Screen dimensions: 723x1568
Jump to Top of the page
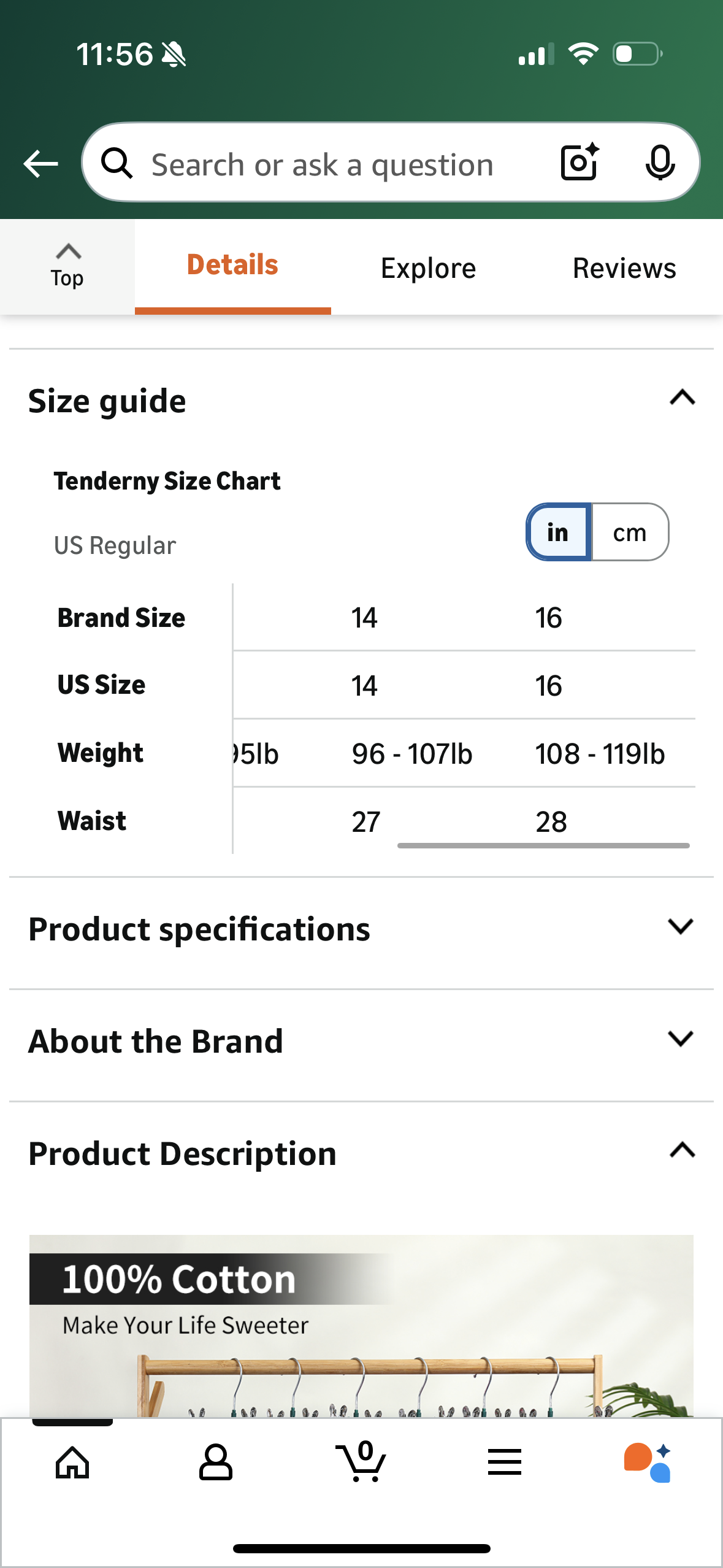pyautogui.click(x=67, y=267)
